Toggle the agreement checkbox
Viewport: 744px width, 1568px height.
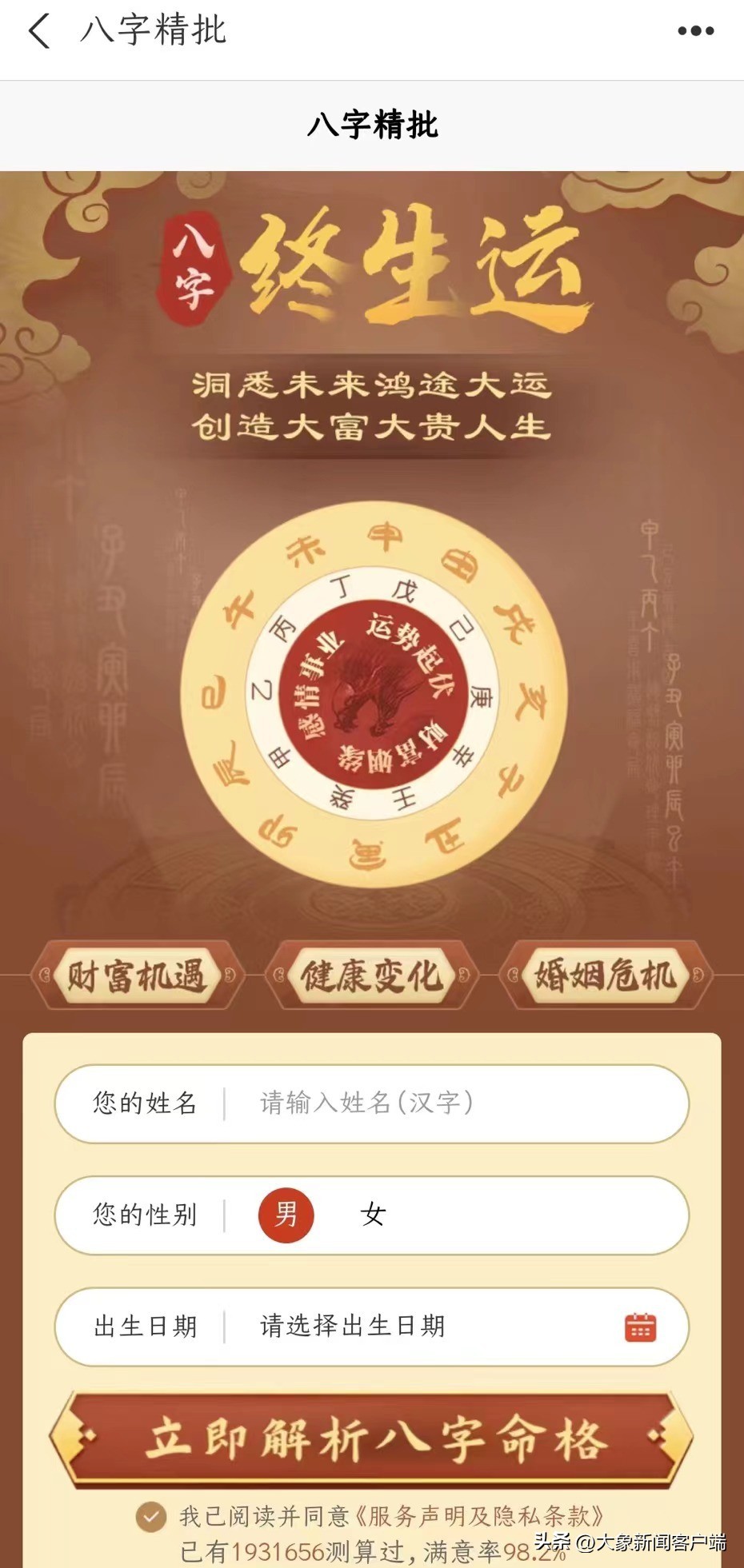point(150,1517)
